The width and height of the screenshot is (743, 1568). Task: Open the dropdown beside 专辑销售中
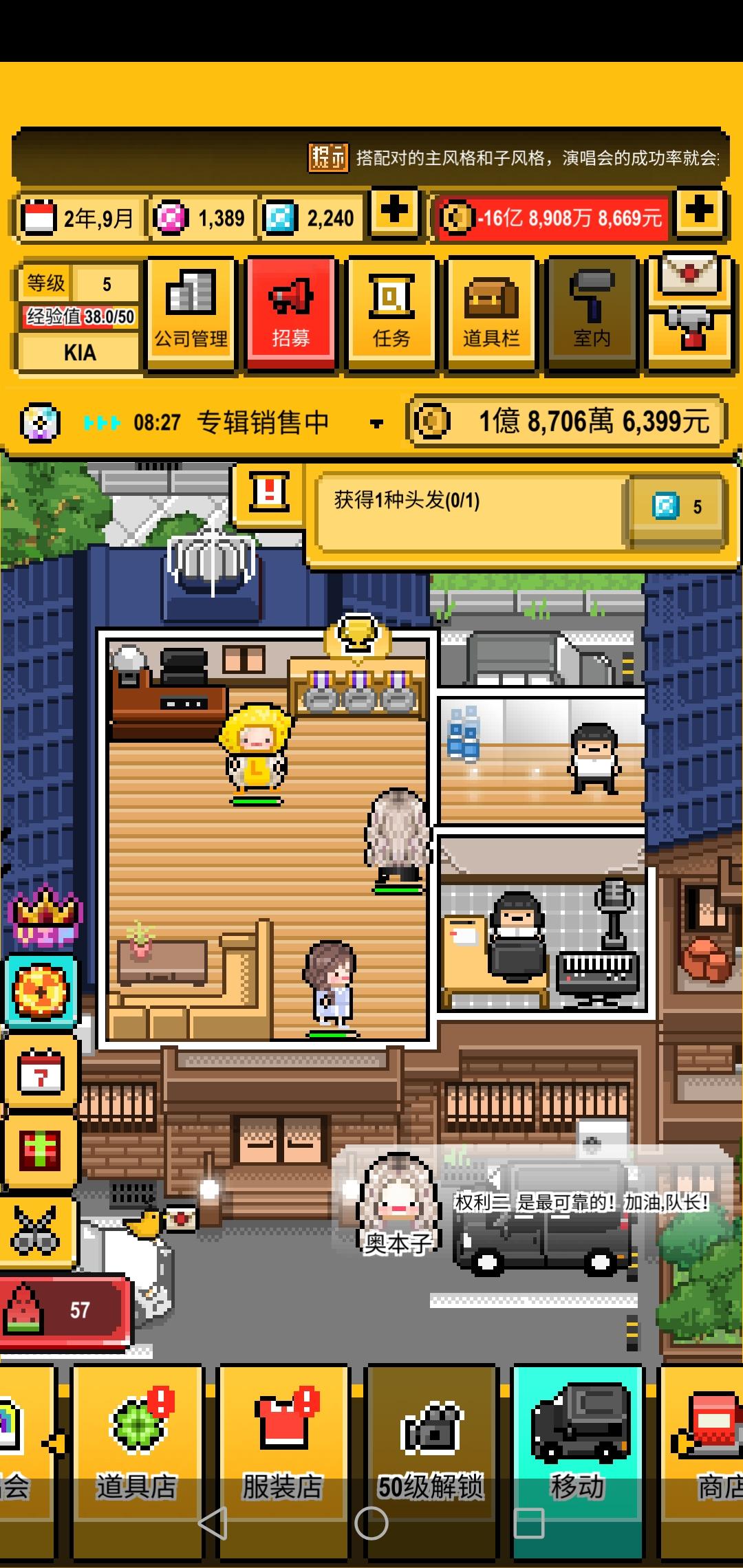click(x=376, y=424)
